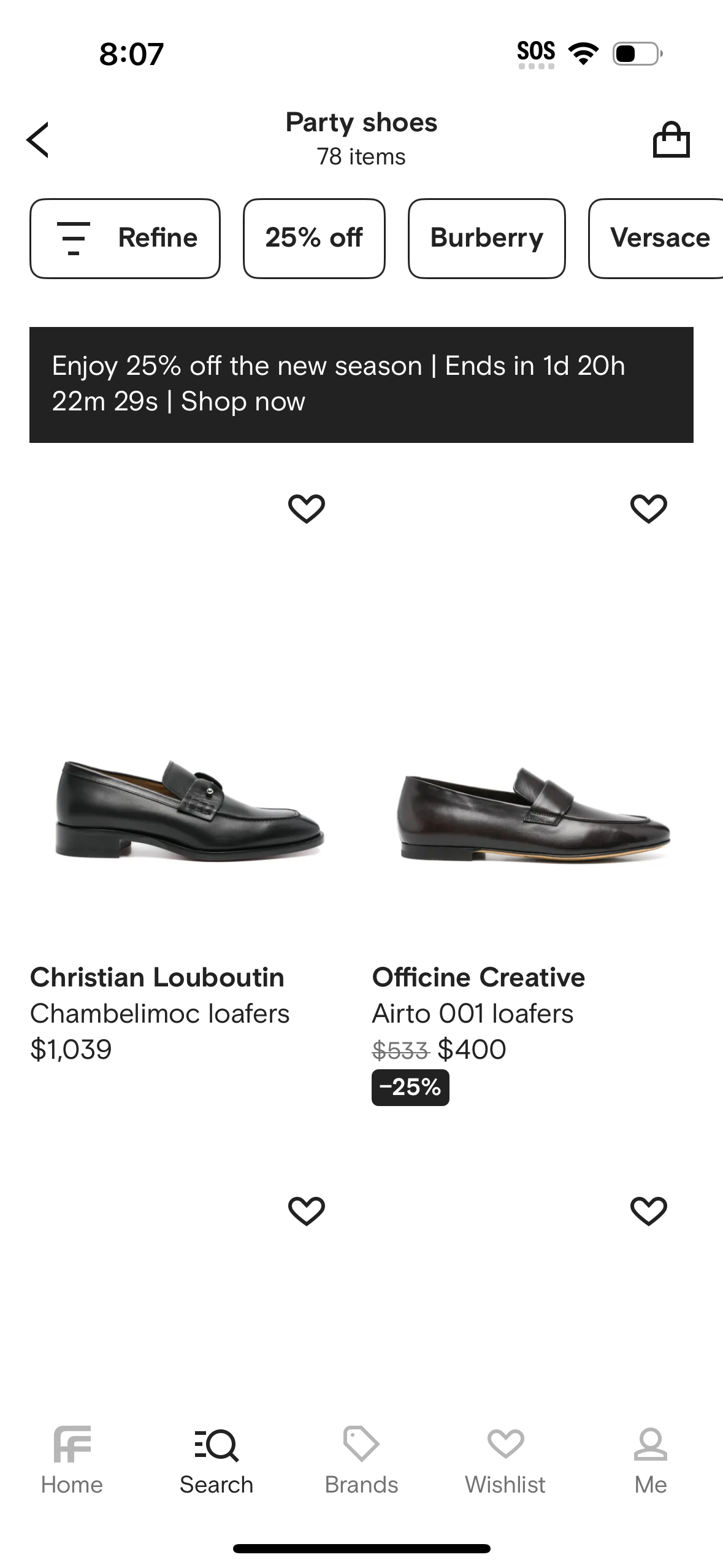Favorite the Christian Louboutin loafers
This screenshot has width=723, height=1568.
click(x=307, y=508)
